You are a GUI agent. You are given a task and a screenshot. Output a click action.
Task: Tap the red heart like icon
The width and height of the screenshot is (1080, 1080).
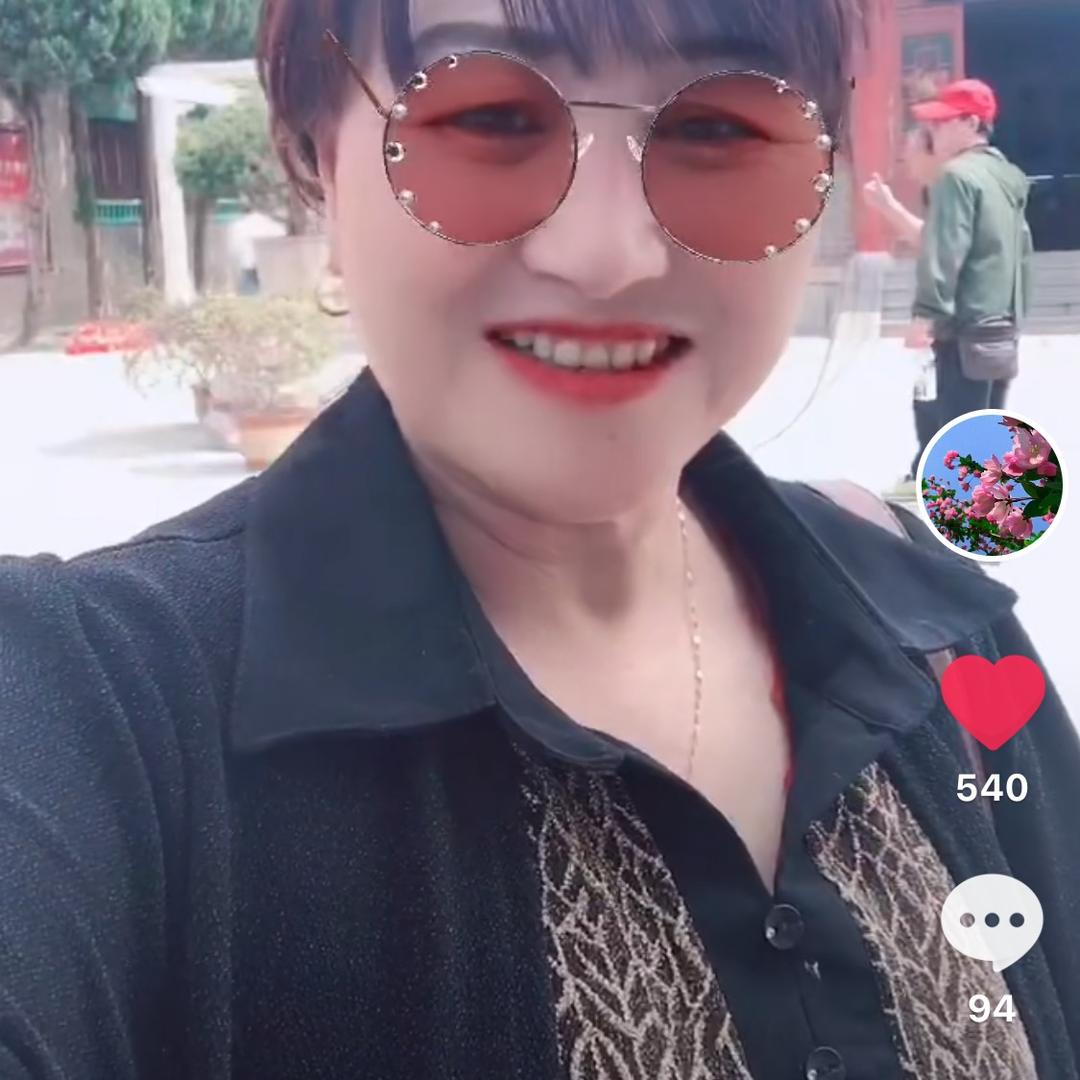pyautogui.click(x=992, y=700)
